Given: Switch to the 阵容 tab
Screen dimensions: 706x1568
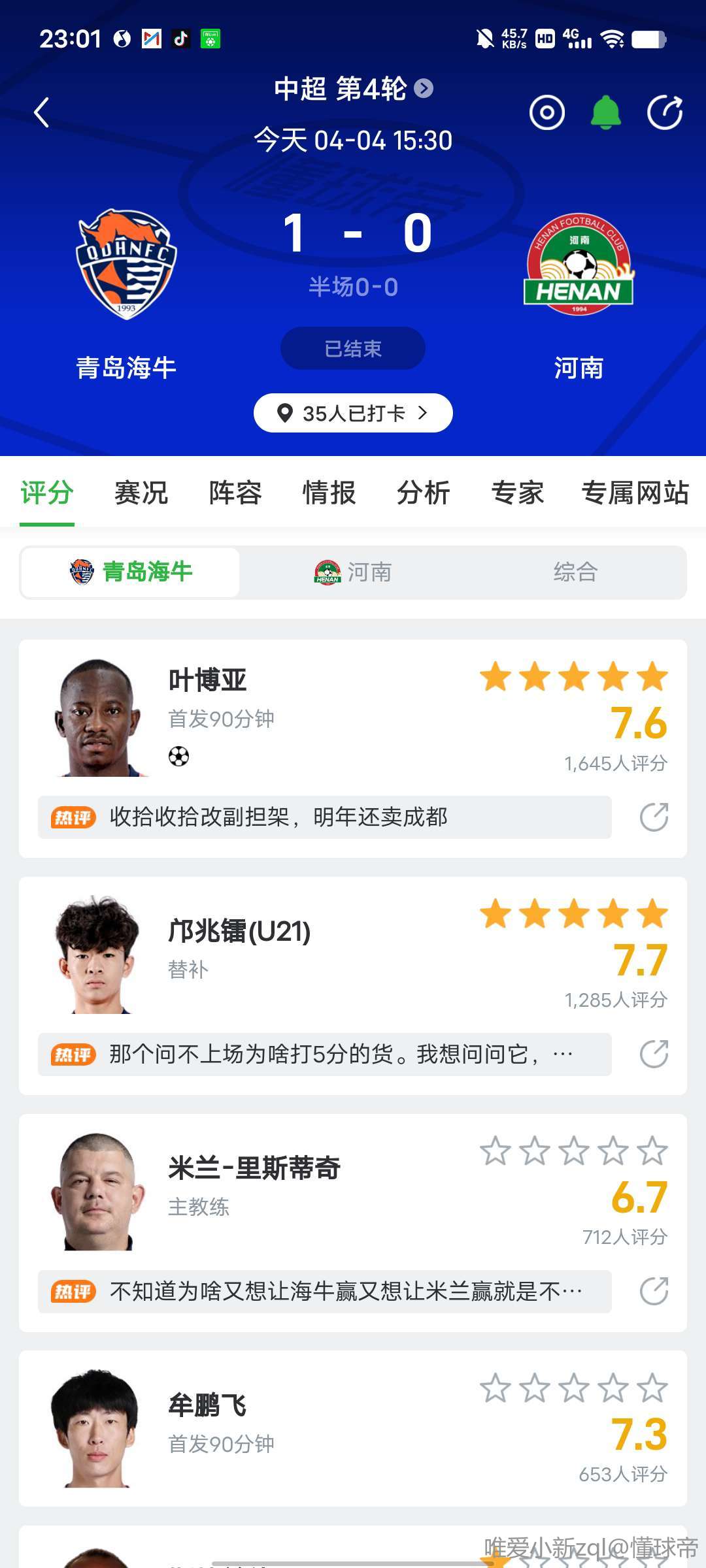Looking at the screenshot, I should point(235,493).
